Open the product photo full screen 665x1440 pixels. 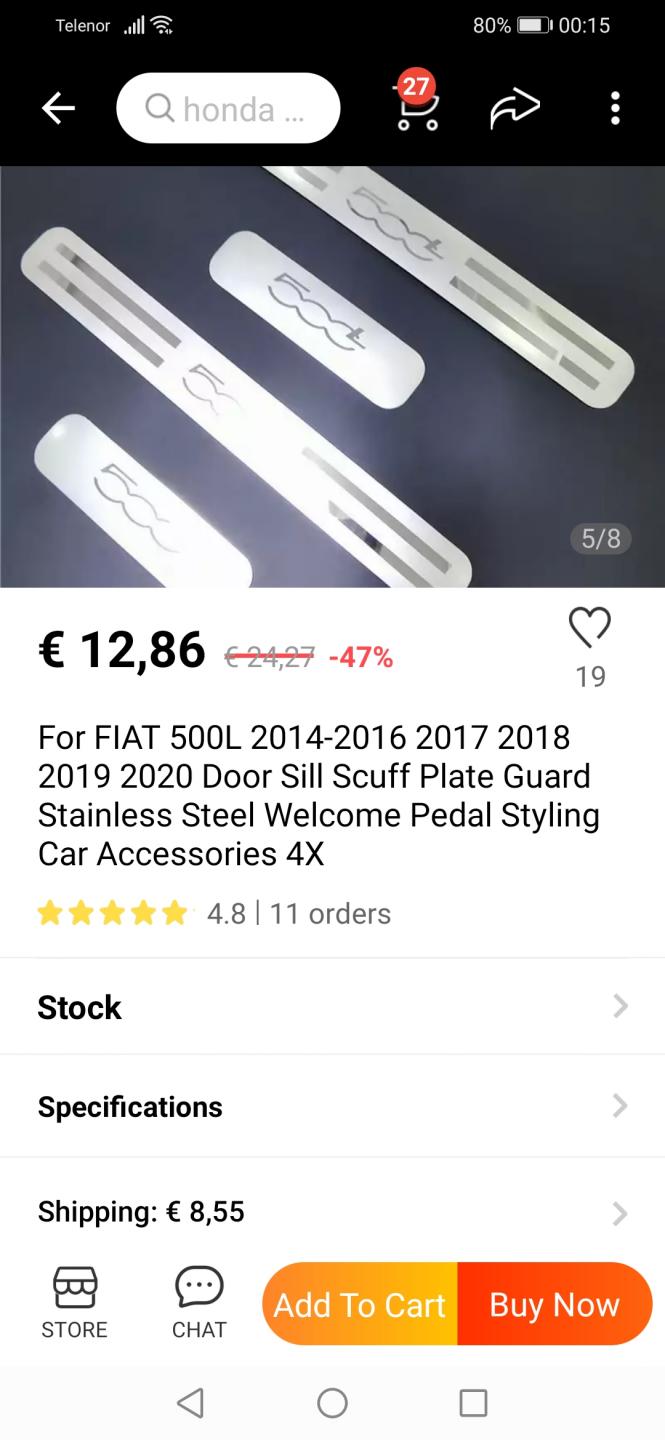pyautogui.click(x=332, y=376)
